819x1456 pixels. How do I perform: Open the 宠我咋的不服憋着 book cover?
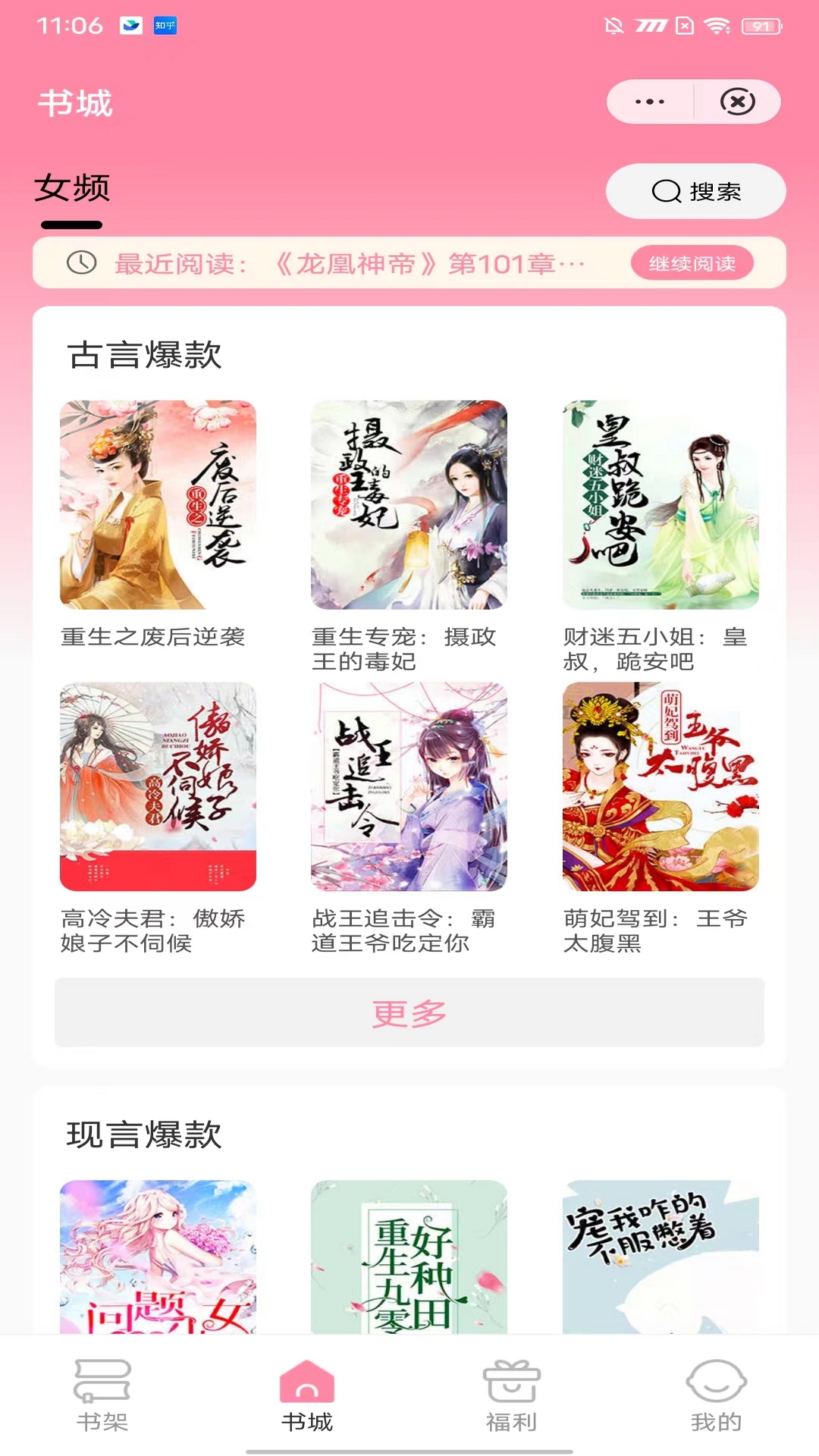coord(660,1257)
